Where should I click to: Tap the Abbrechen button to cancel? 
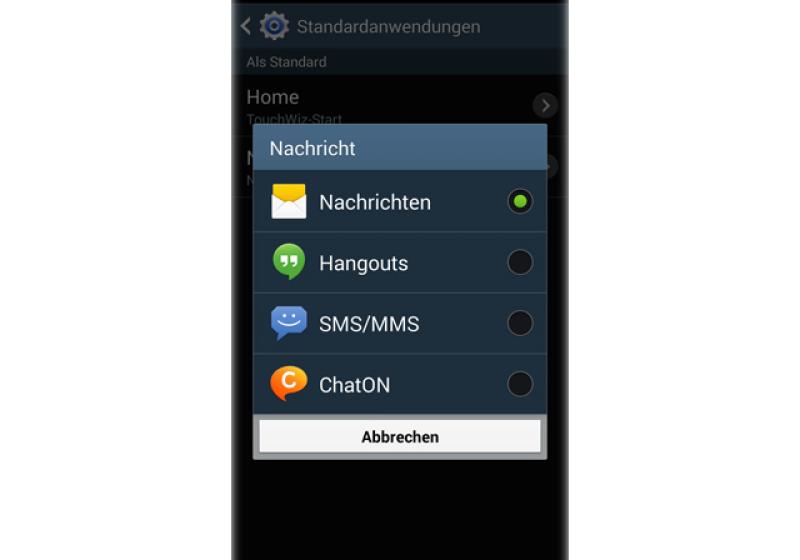(x=400, y=437)
